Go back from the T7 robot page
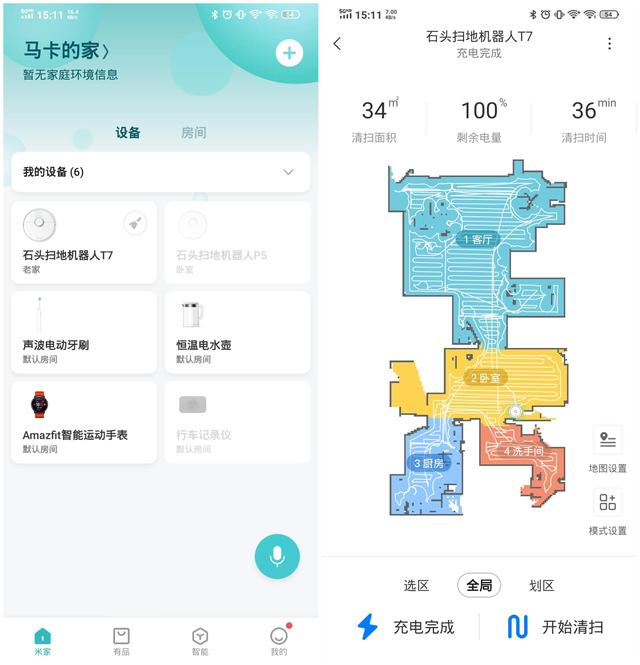Image resolution: width=640 pixels, height=665 pixels. pyautogui.click(x=337, y=44)
